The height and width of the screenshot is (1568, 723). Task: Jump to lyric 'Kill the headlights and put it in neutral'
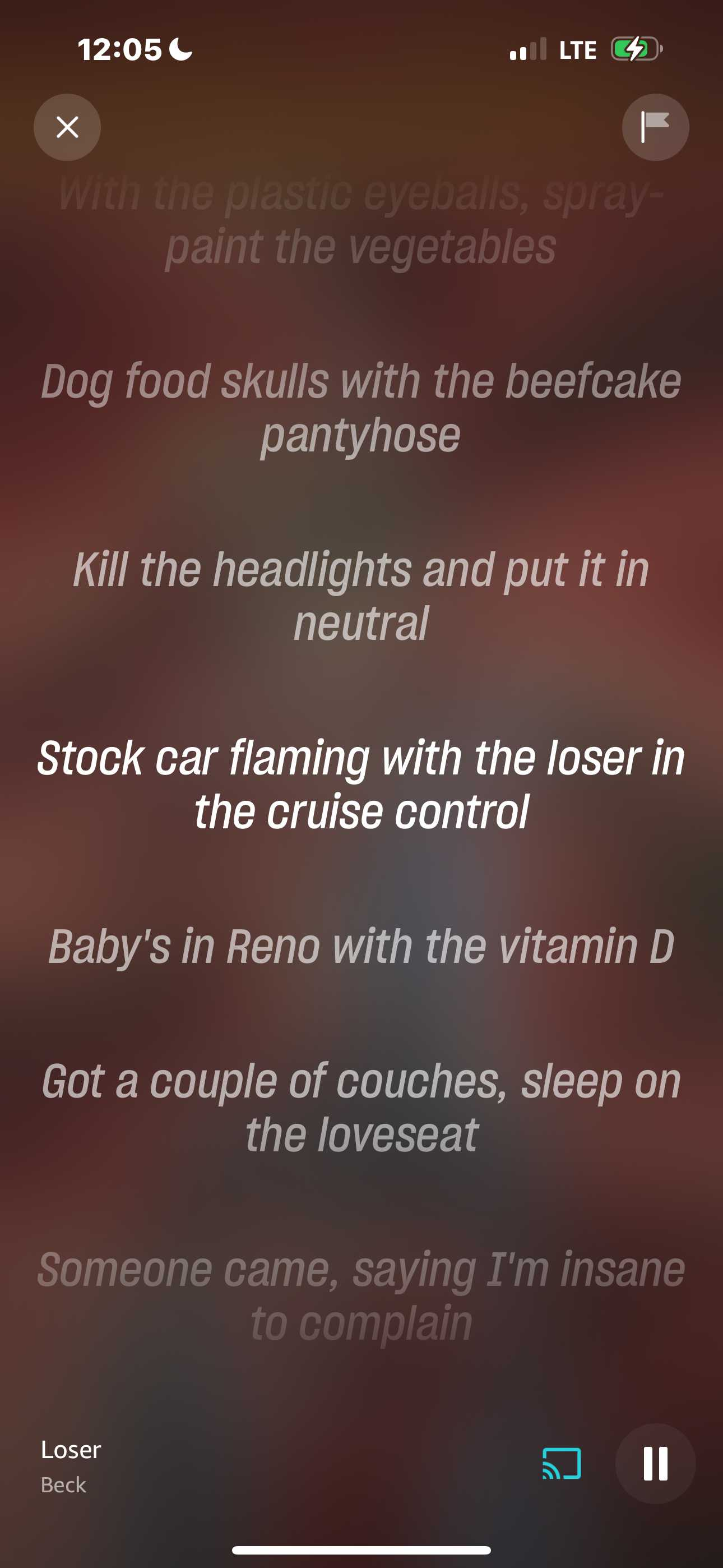361,596
